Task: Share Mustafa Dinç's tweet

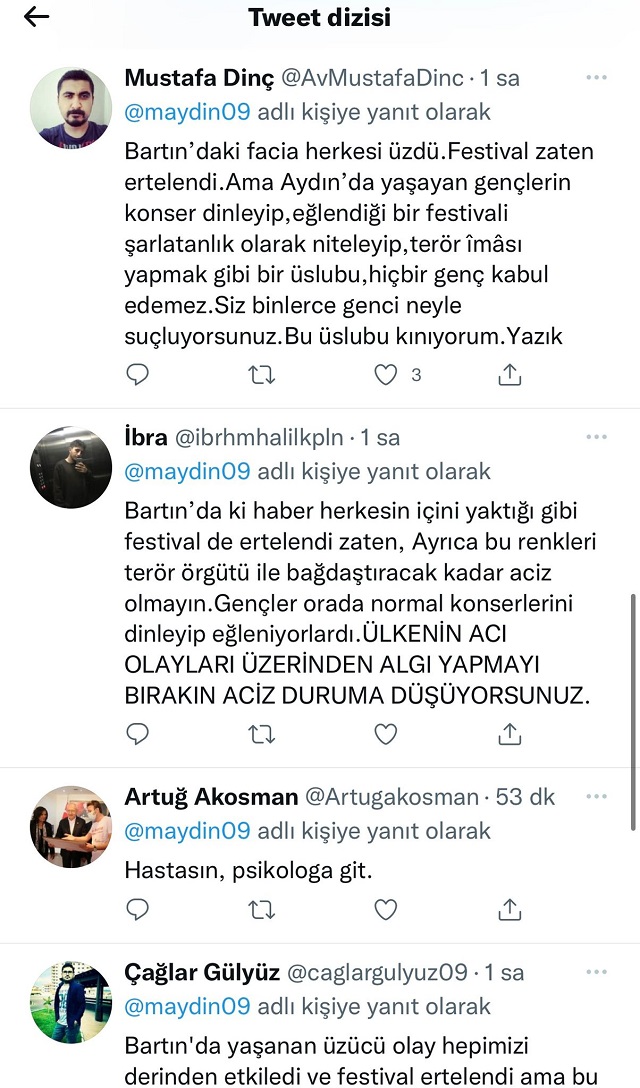Action: pos(509,375)
